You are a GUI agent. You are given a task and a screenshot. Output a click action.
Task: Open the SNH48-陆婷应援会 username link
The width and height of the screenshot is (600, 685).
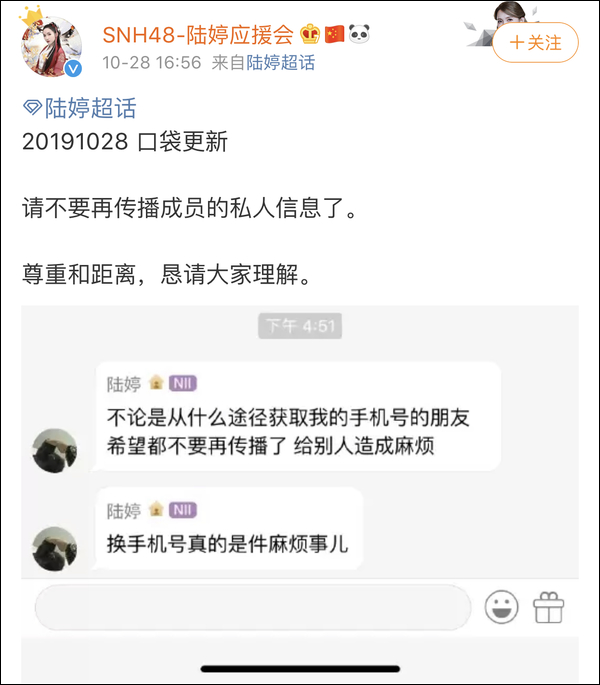198,35
